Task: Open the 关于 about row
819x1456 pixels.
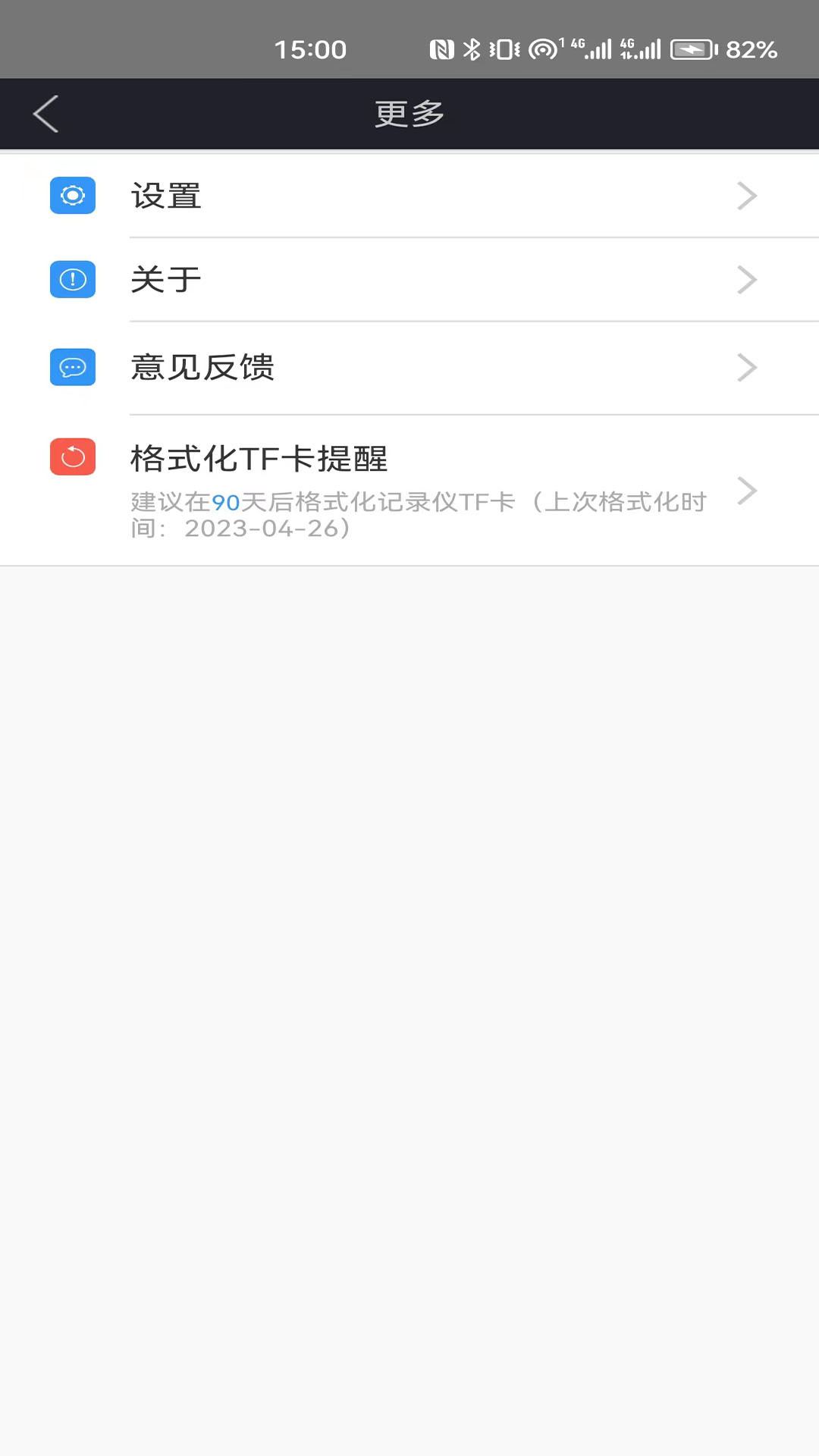Action: [x=409, y=280]
